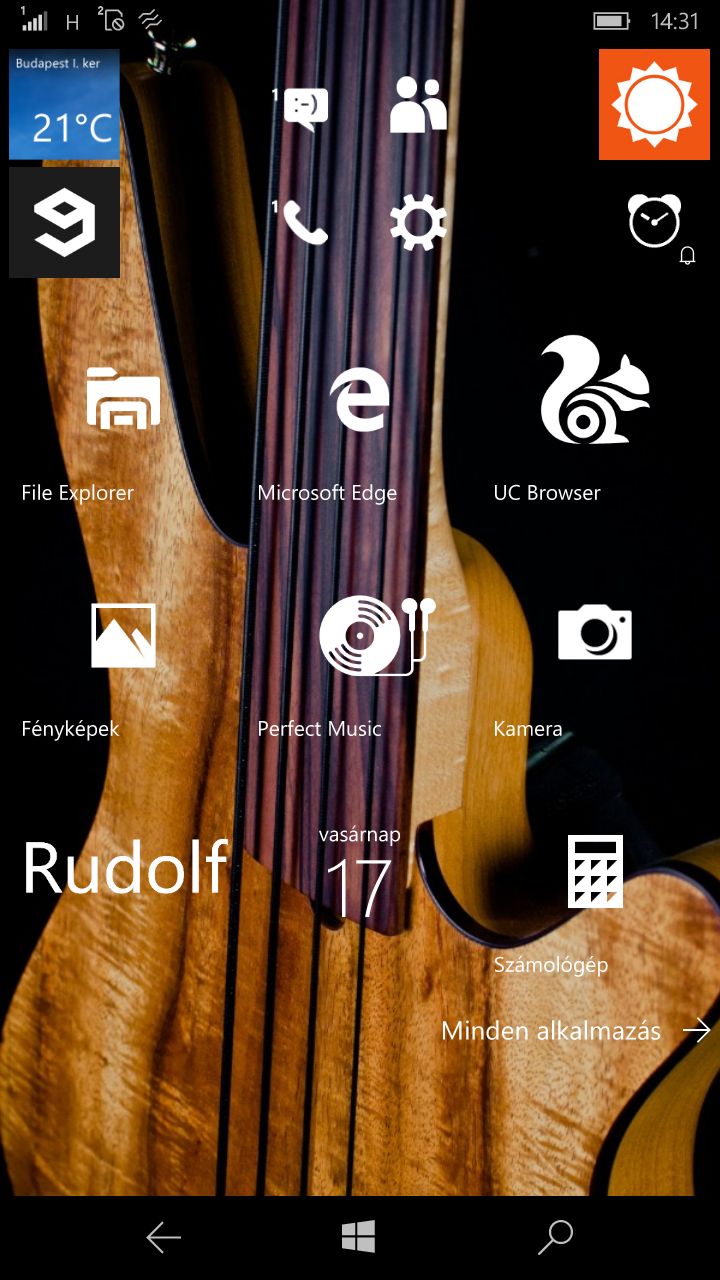Open the People contacts tile
The width and height of the screenshot is (720, 1280).
click(x=418, y=106)
